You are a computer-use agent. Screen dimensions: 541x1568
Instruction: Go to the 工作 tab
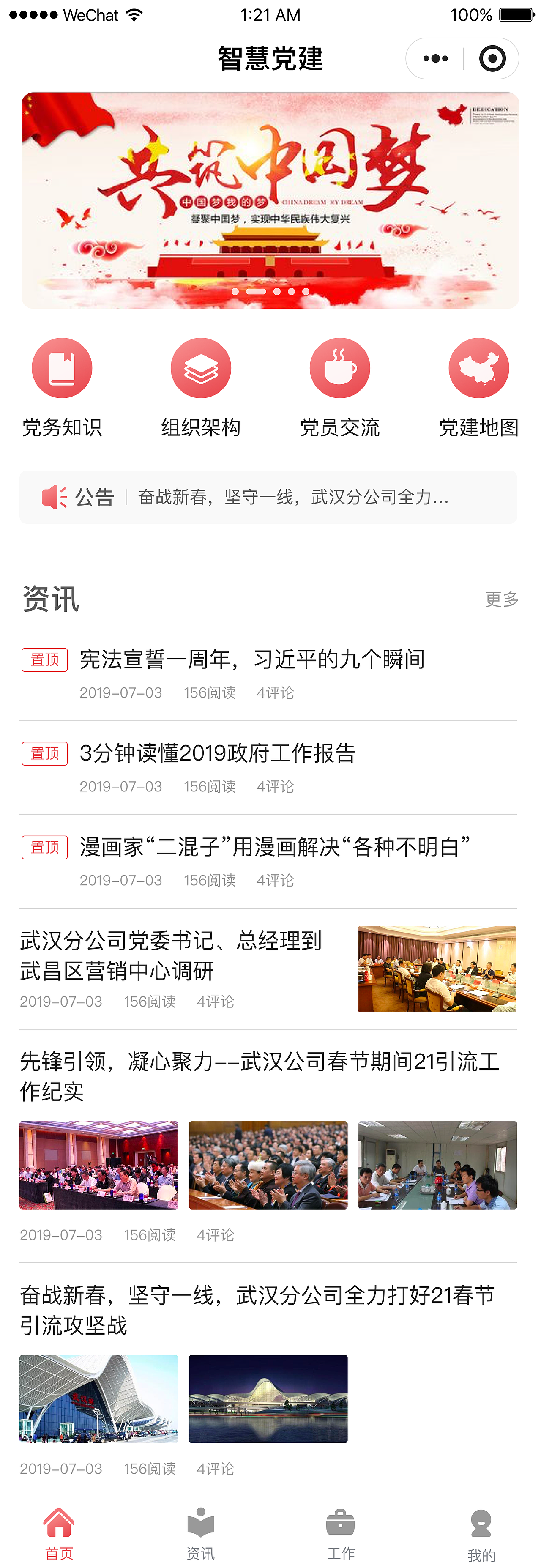[x=341, y=1534]
